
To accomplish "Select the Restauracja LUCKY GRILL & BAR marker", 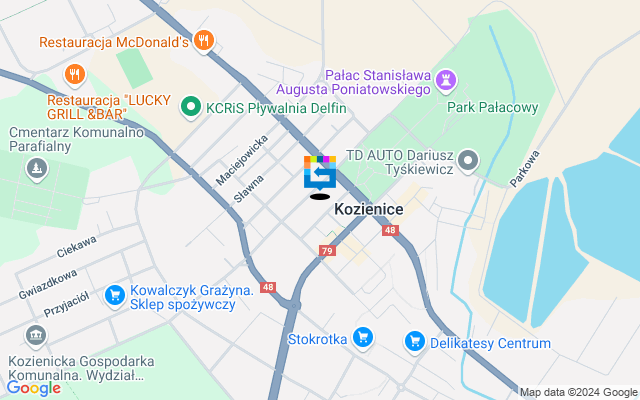I will click(74, 75).
